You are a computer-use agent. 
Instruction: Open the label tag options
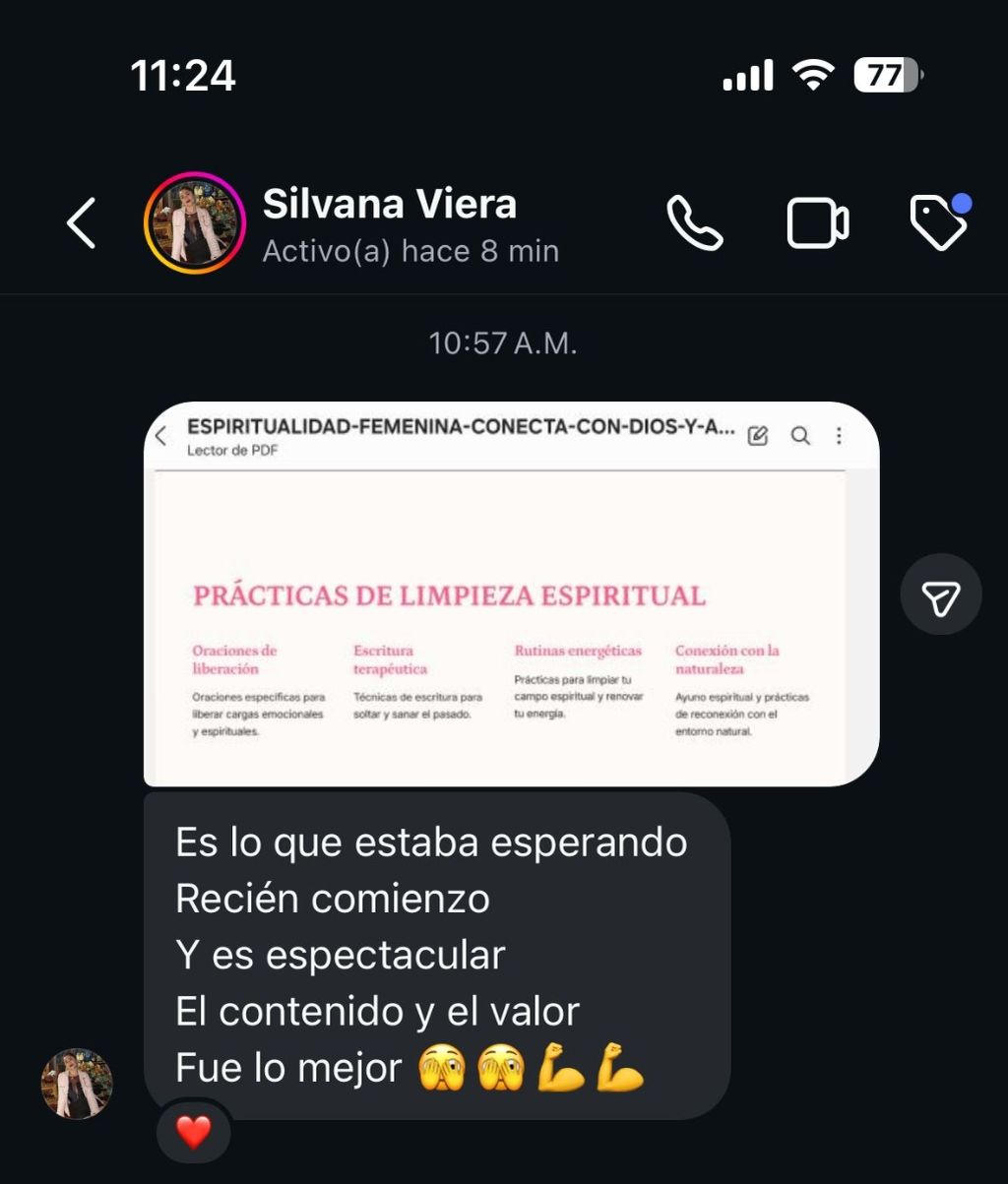(x=939, y=222)
